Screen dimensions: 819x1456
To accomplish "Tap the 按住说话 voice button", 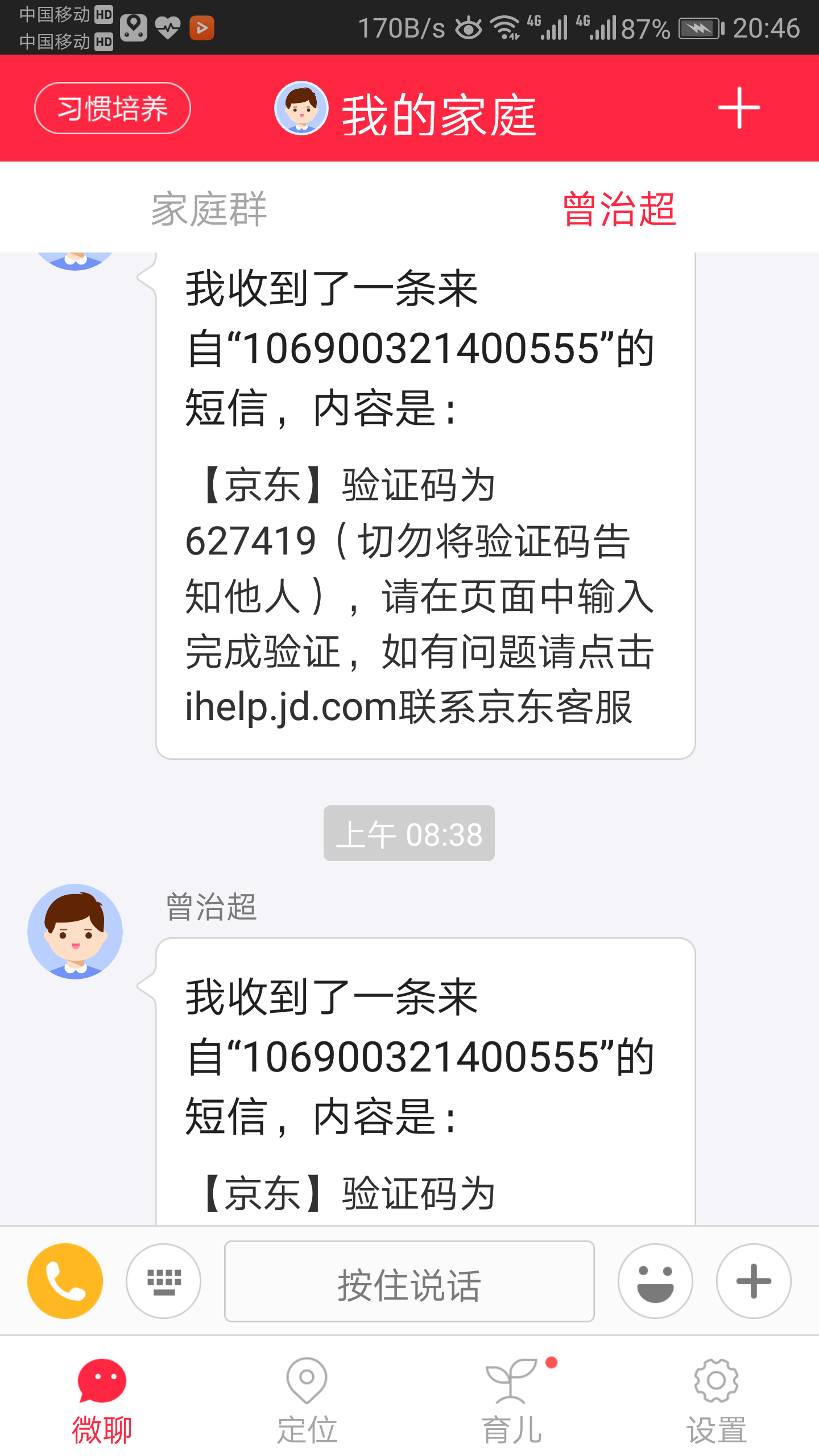I will click(x=409, y=1282).
